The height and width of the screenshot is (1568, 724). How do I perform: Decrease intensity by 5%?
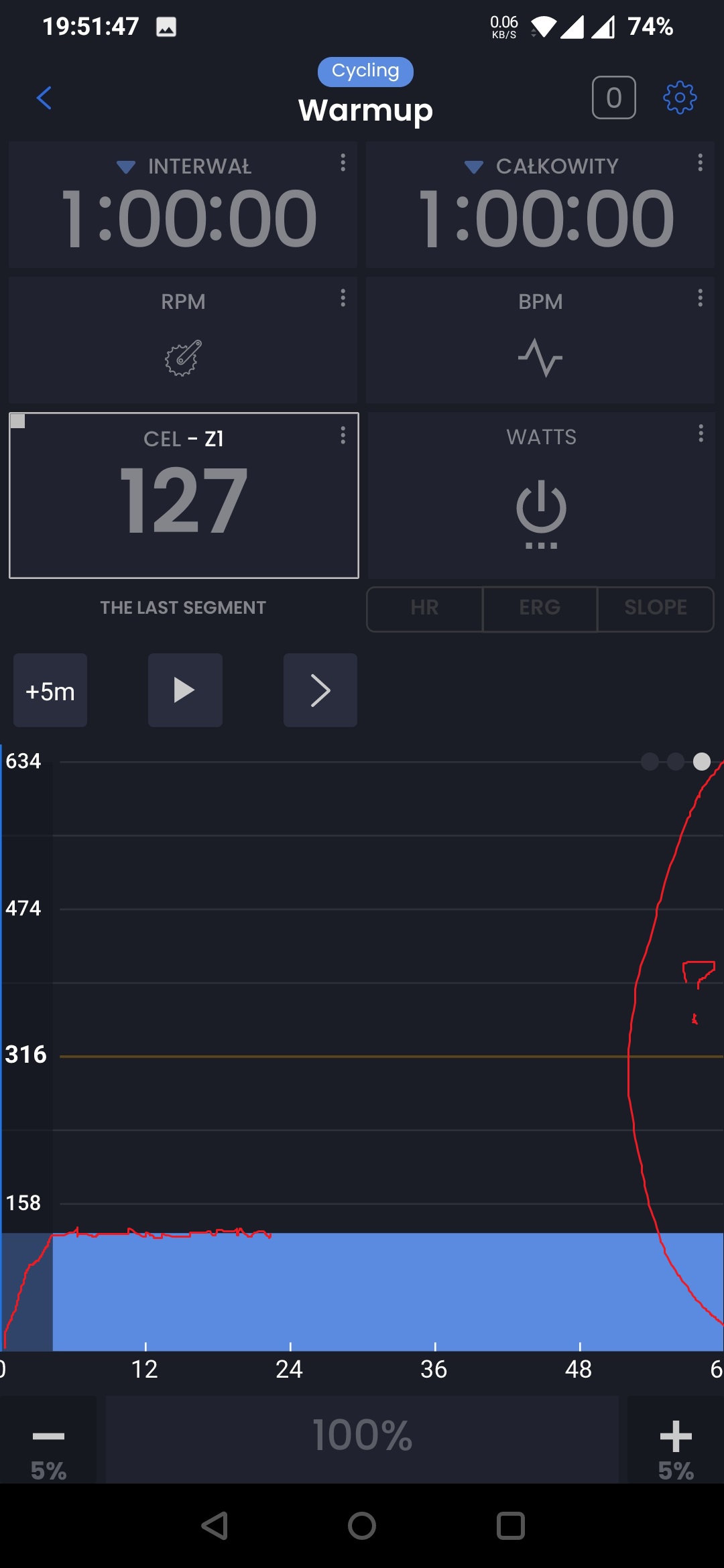point(48,1450)
